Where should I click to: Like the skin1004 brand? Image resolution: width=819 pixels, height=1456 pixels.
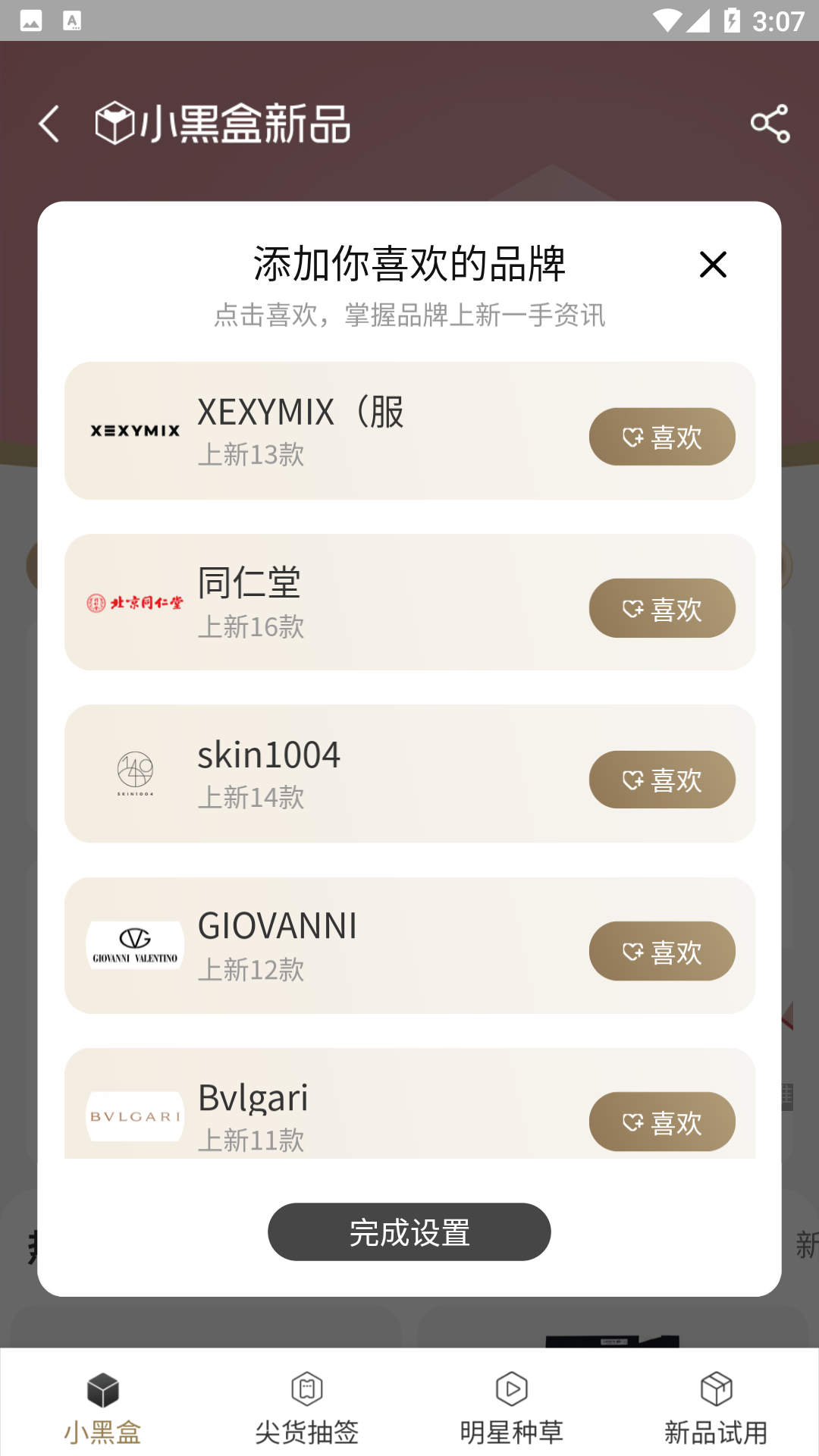tap(661, 780)
